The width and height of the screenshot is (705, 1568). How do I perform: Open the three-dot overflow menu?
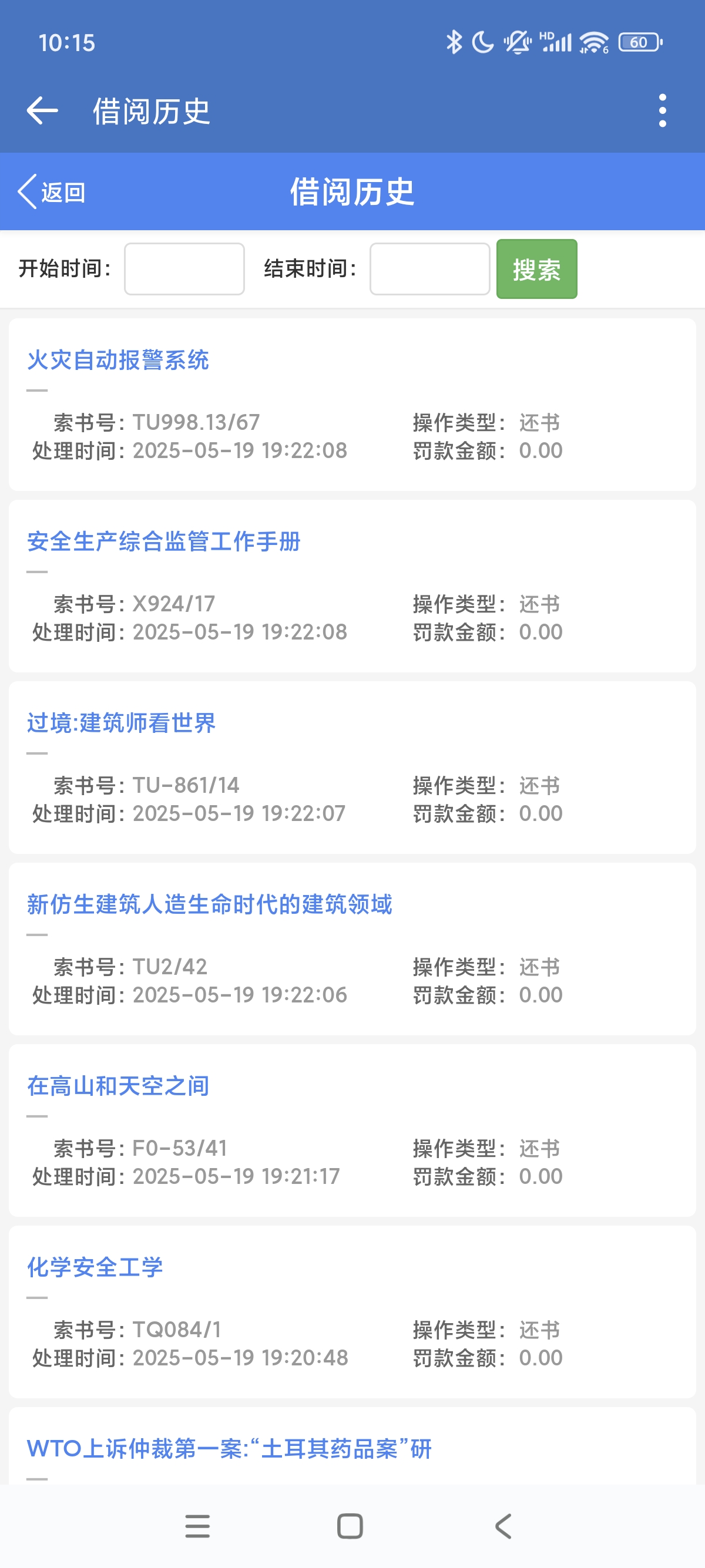(662, 111)
